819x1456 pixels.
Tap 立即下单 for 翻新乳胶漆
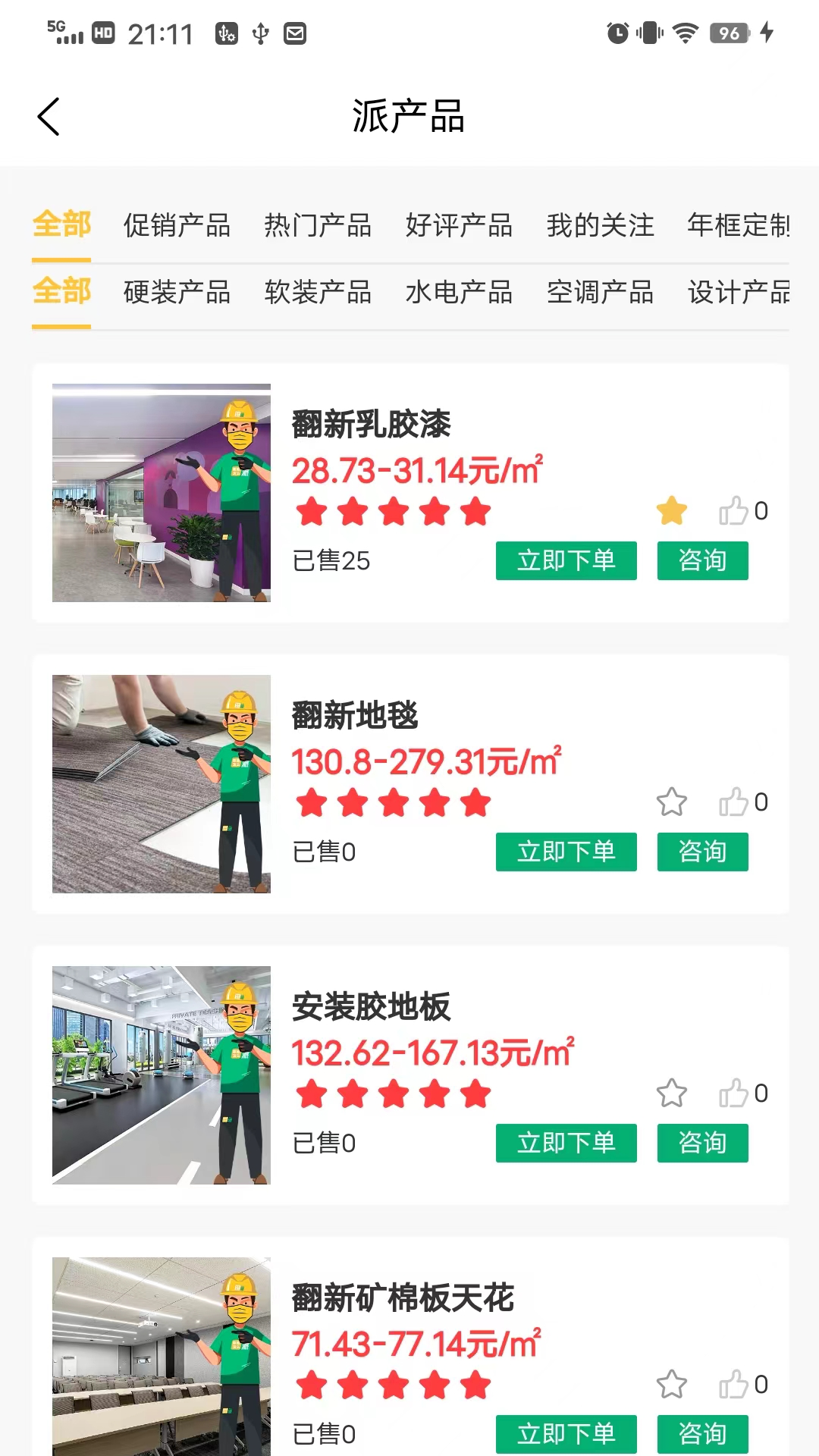[566, 561]
